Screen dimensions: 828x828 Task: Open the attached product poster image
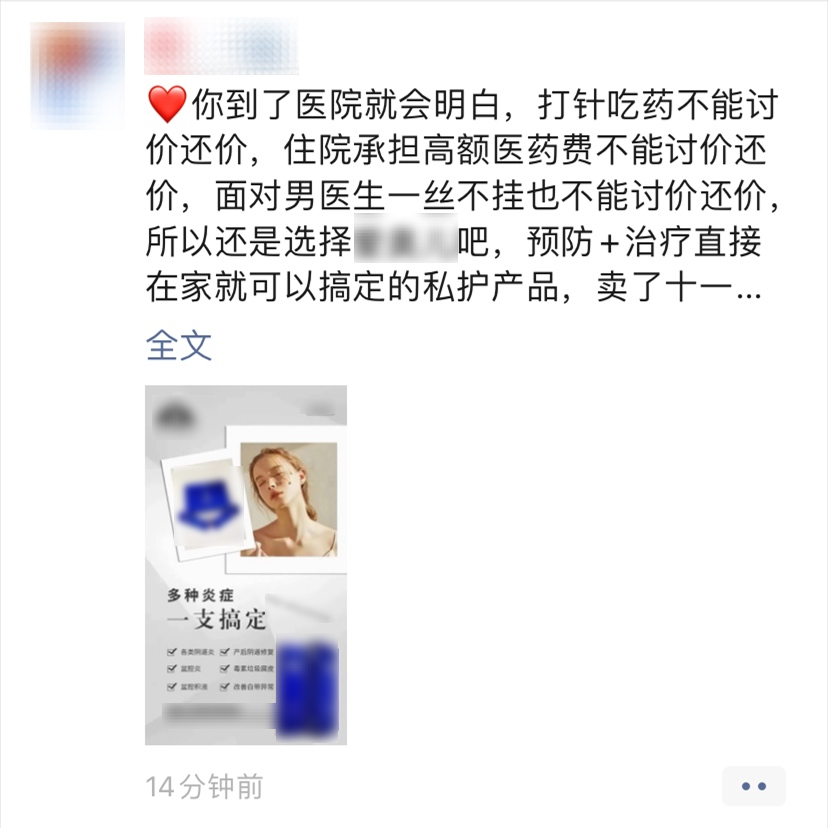tap(246, 565)
